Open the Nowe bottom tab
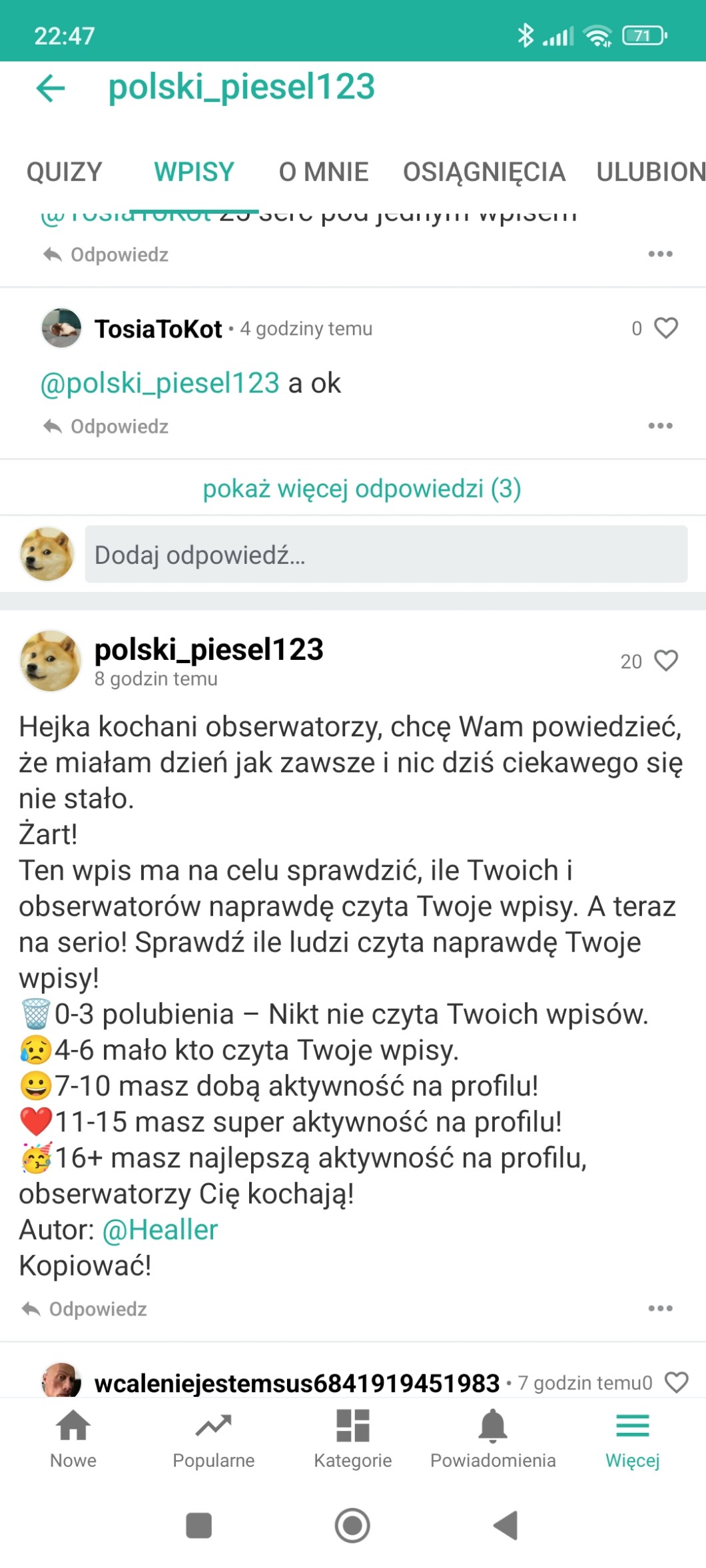 coord(73,1438)
